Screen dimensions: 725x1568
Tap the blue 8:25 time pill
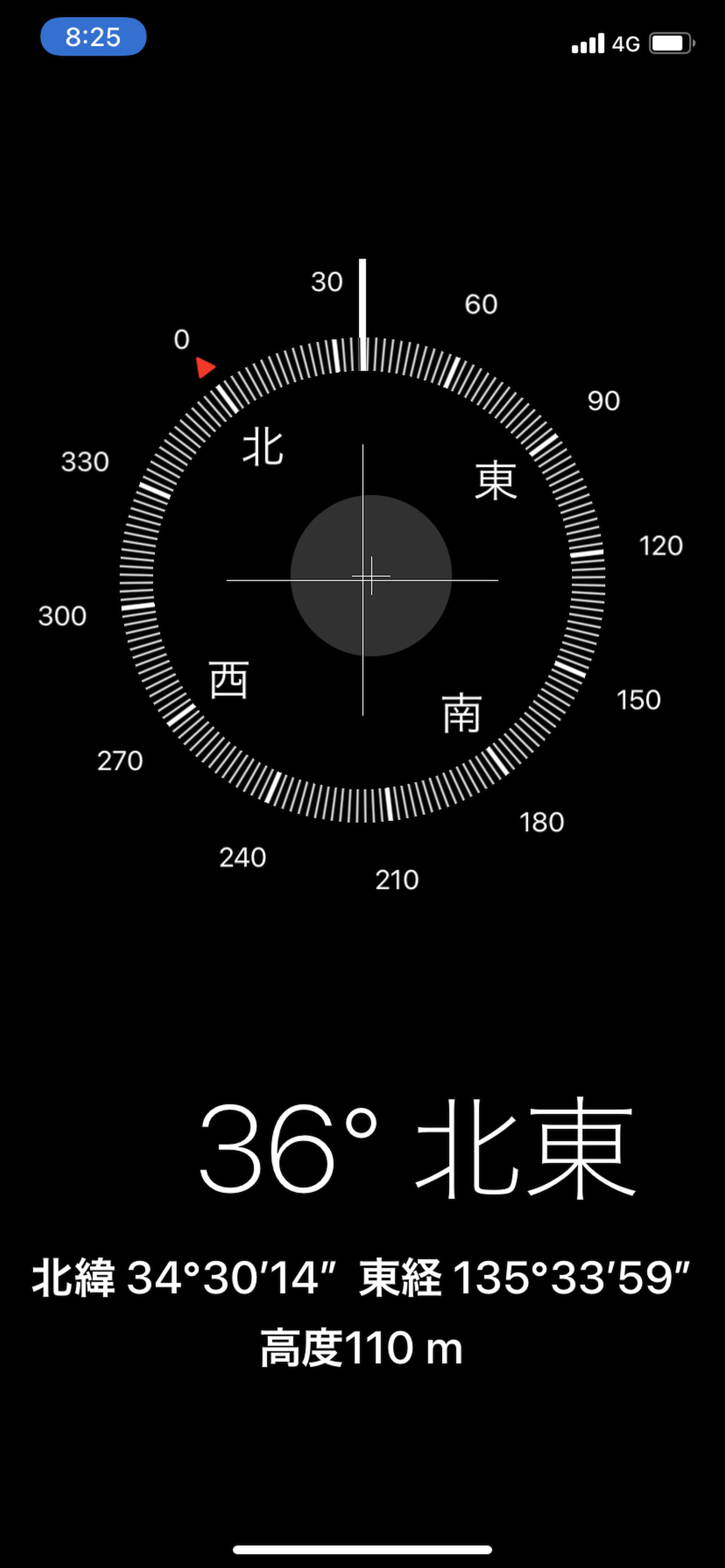click(x=93, y=37)
